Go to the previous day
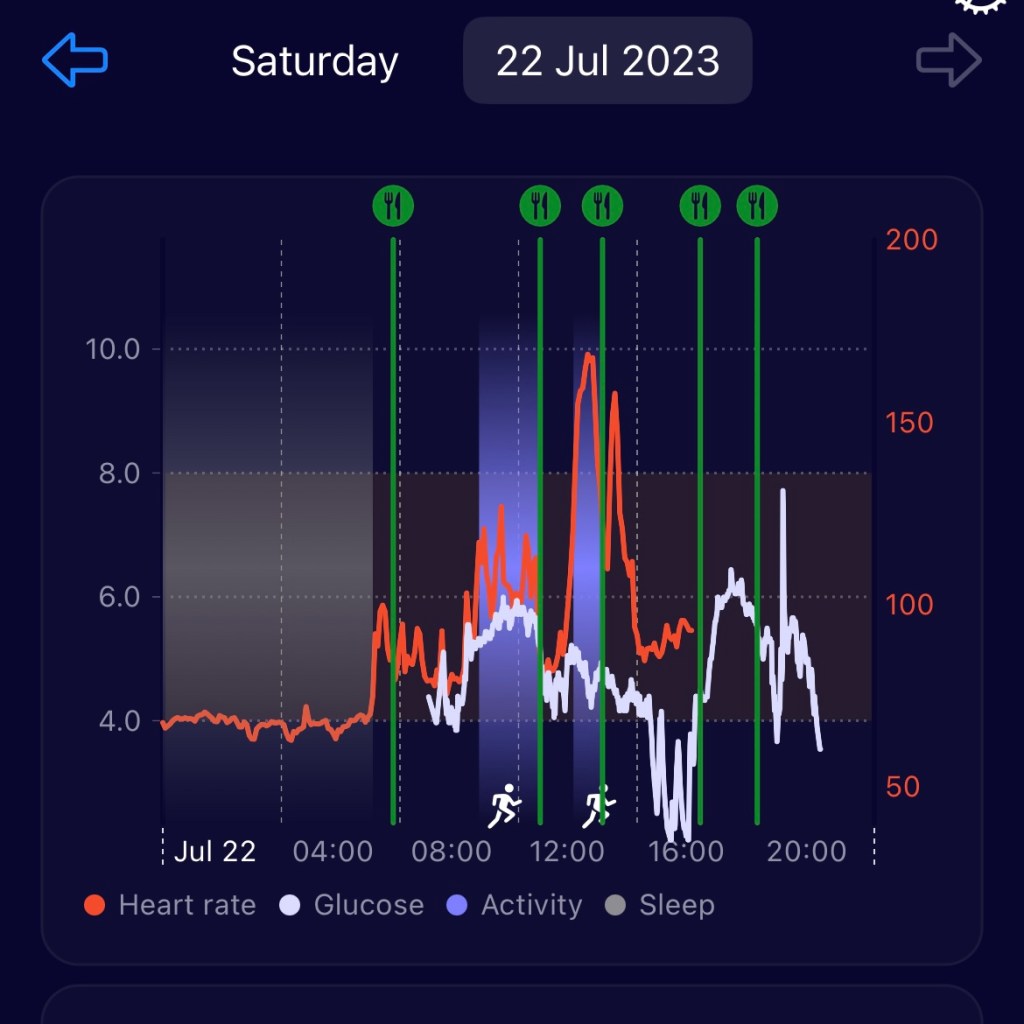This screenshot has width=1024, height=1024. (75, 61)
